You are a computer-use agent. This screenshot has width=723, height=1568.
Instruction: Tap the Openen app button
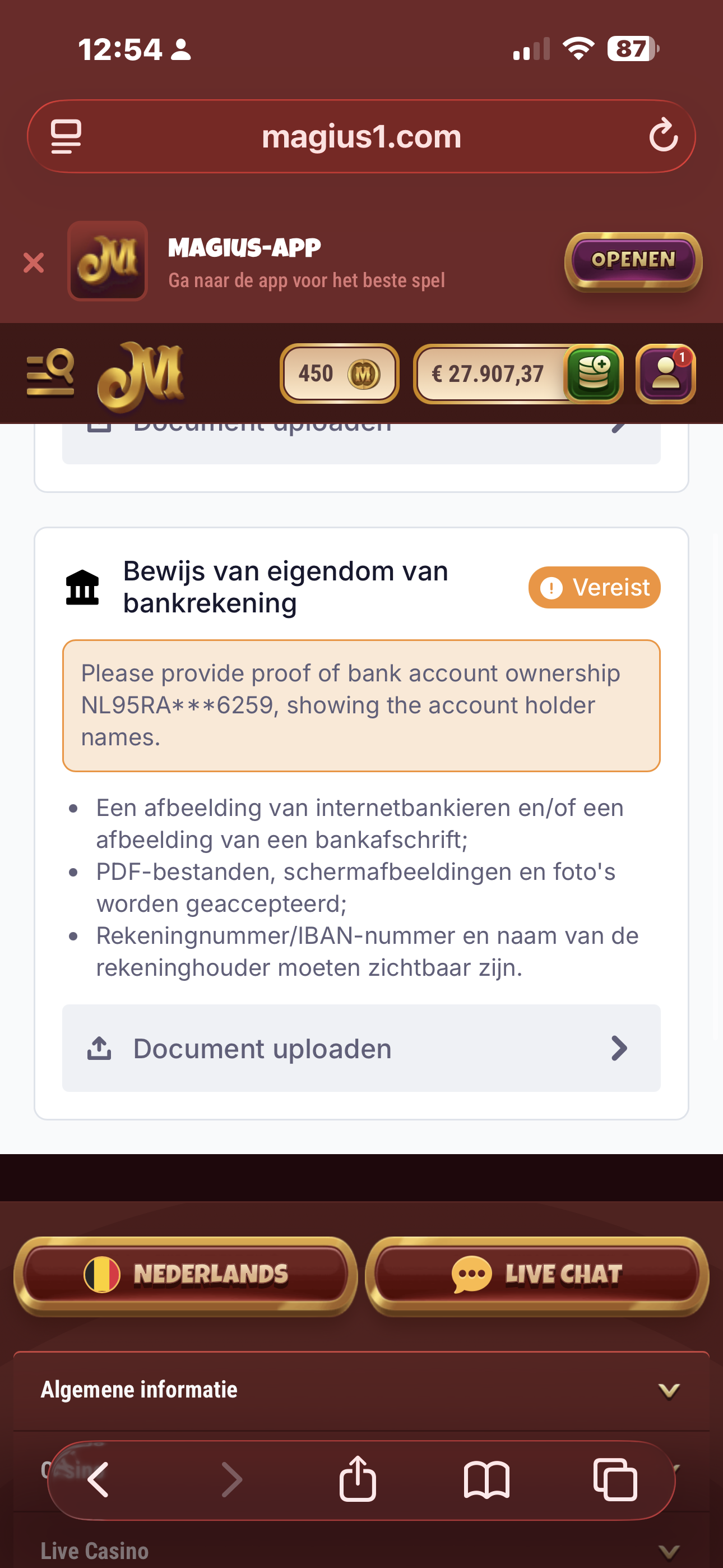pyautogui.click(x=633, y=261)
